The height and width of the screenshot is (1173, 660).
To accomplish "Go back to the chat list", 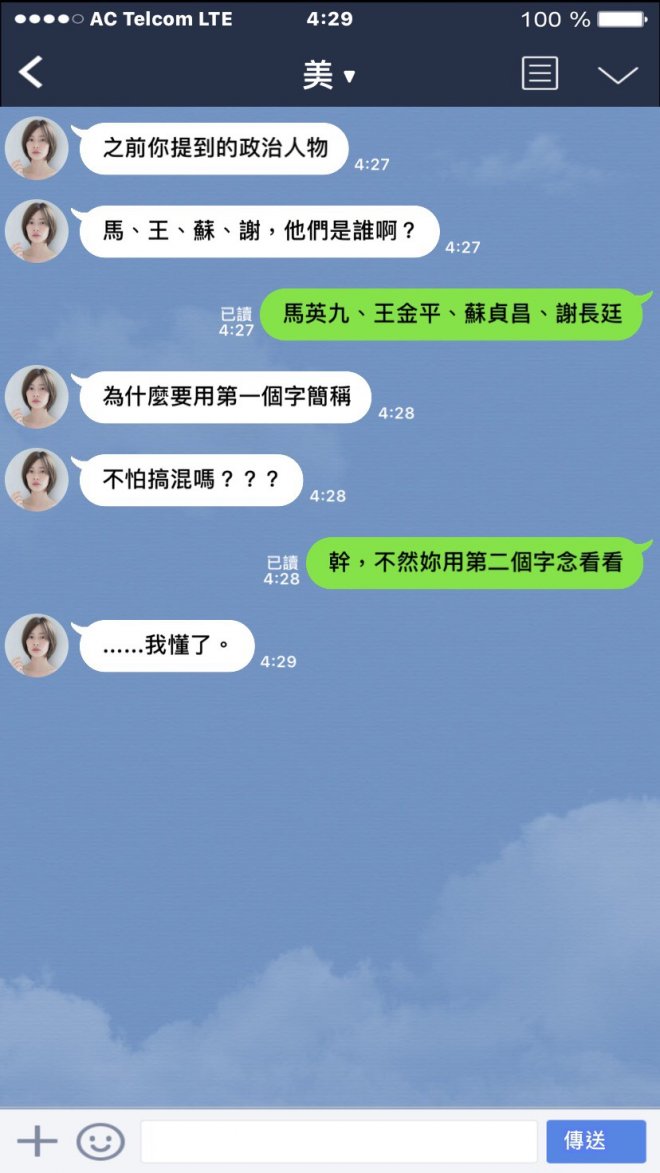I will 32,72.
